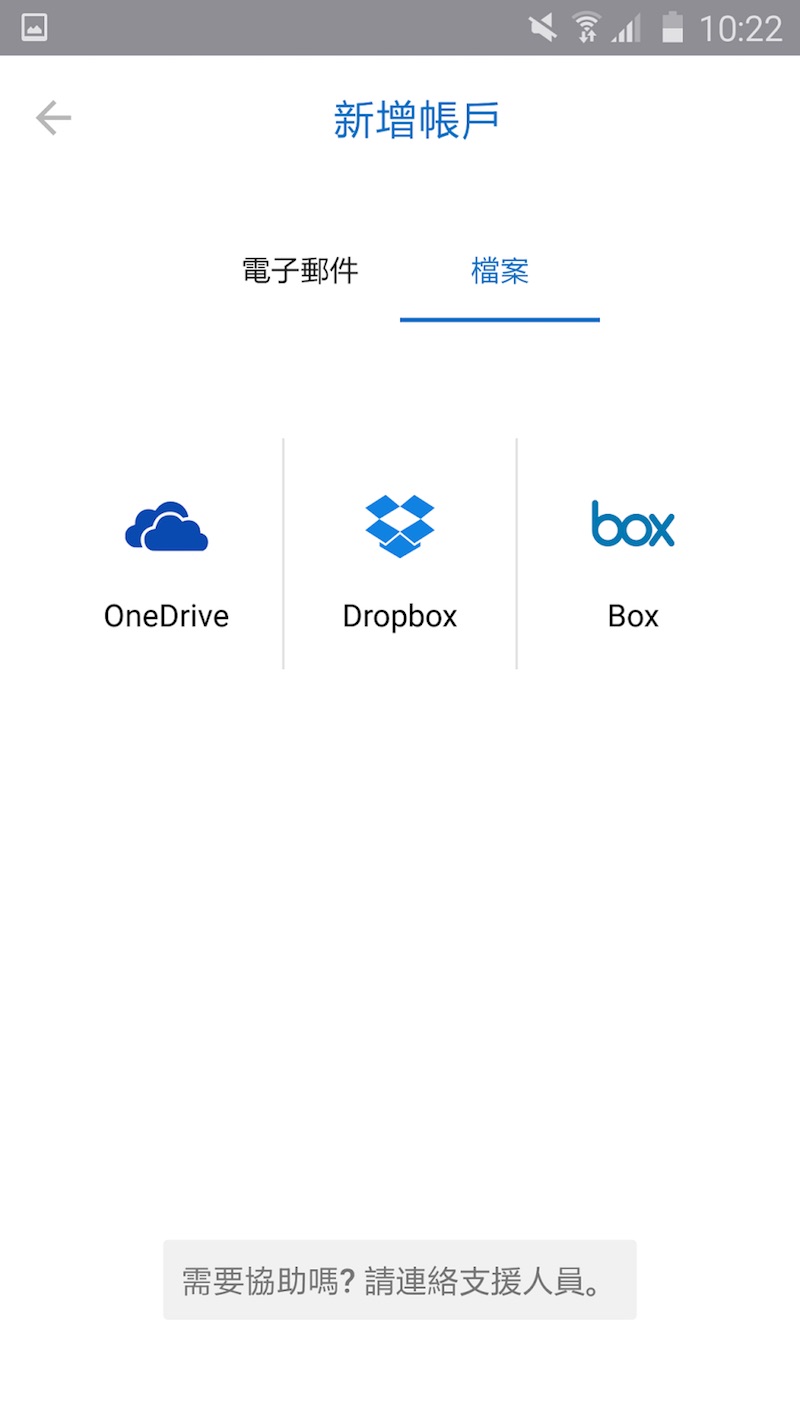Tap the help banner at bottom
800x1422 pixels.
(x=399, y=1279)
